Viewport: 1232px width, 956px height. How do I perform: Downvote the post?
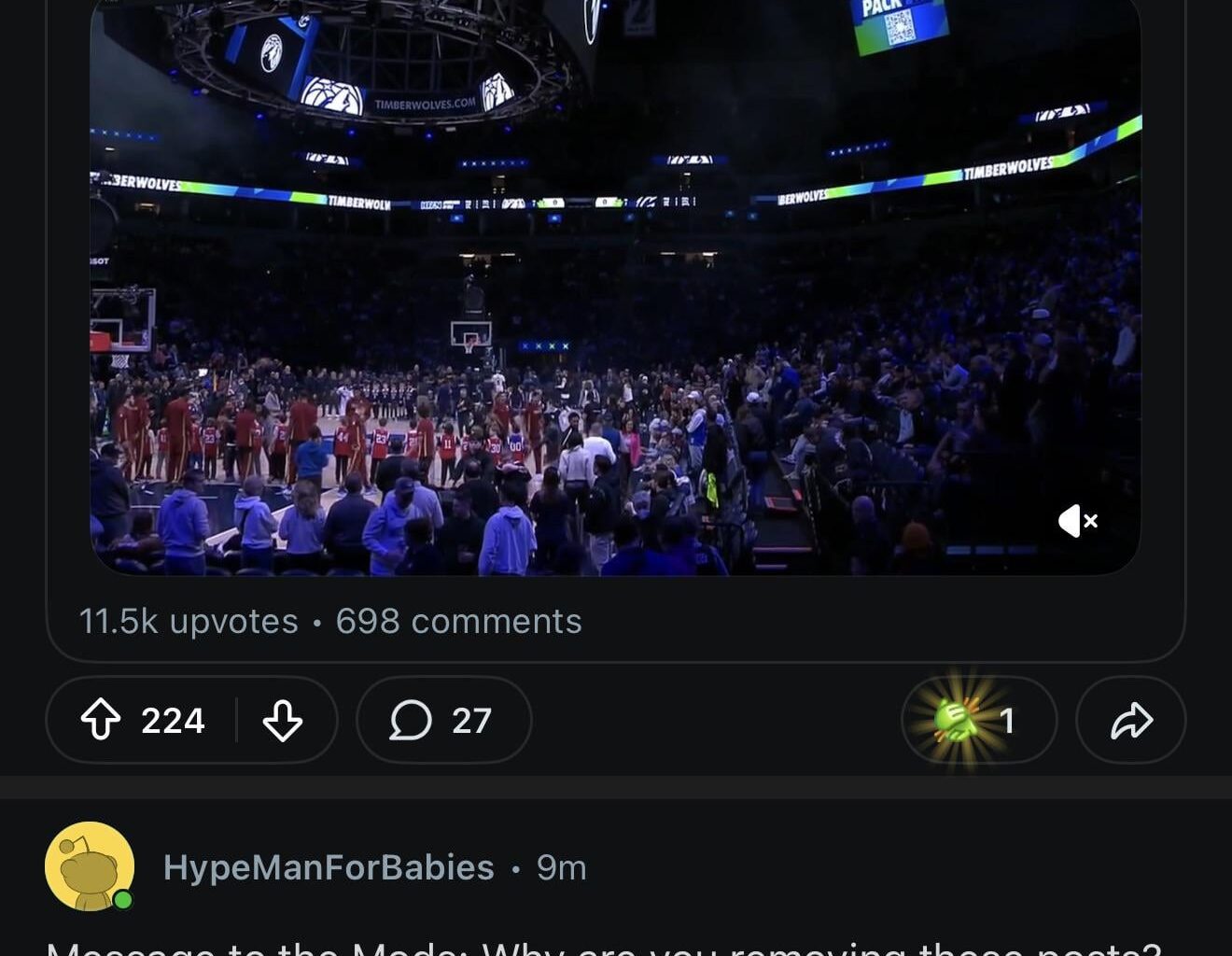point(282,721)
